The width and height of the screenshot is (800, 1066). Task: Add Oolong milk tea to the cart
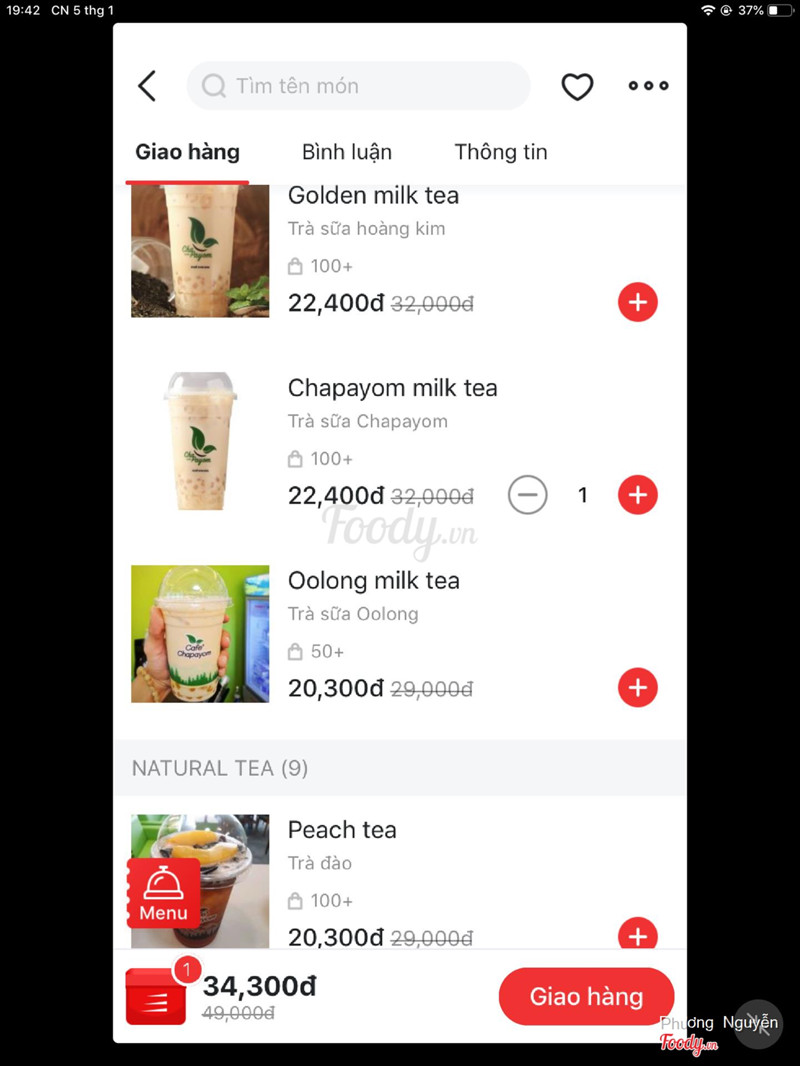pyautogui.click(x=638, y=688)
